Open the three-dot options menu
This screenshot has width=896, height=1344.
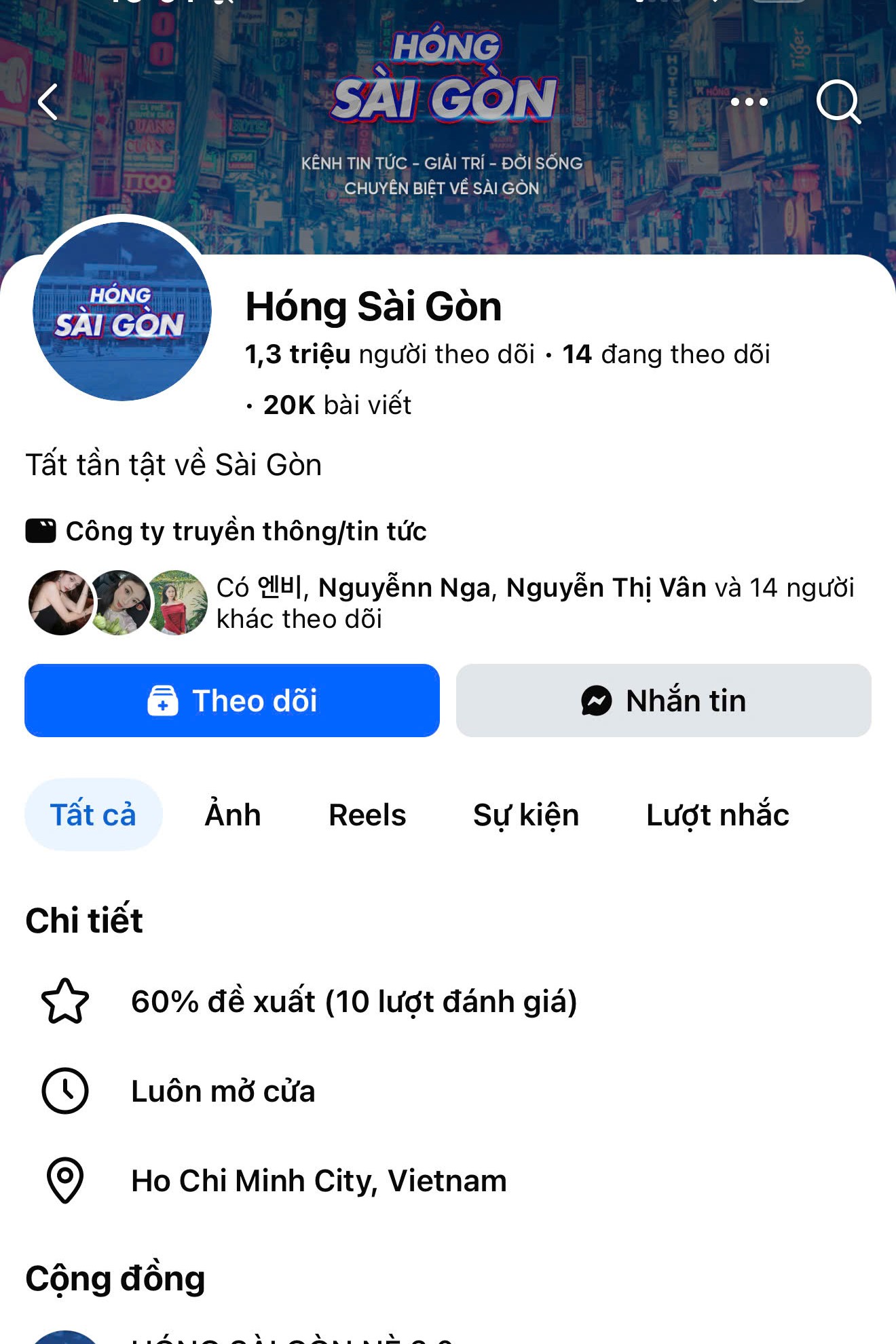(x=749, y=102)
